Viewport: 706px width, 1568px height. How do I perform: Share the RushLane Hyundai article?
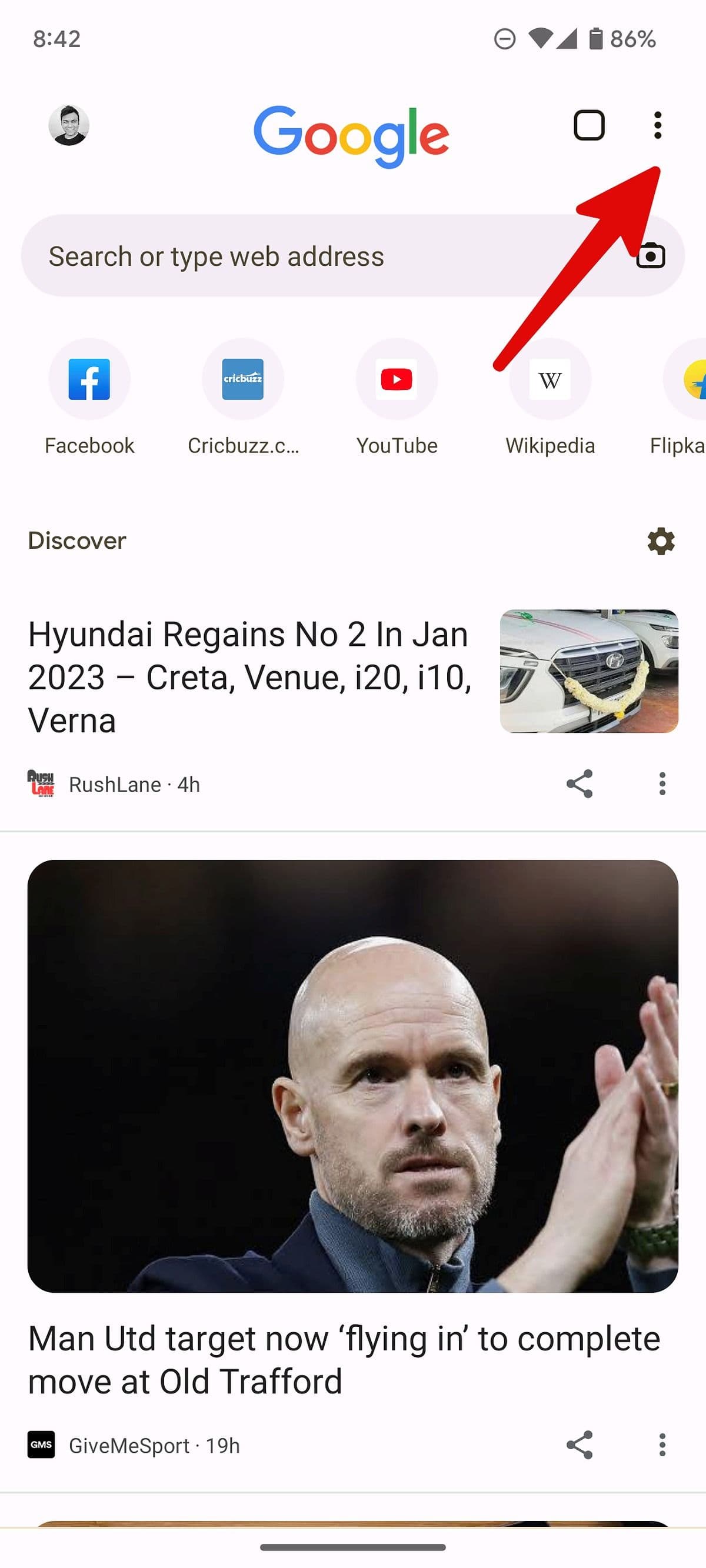(579, 784)
